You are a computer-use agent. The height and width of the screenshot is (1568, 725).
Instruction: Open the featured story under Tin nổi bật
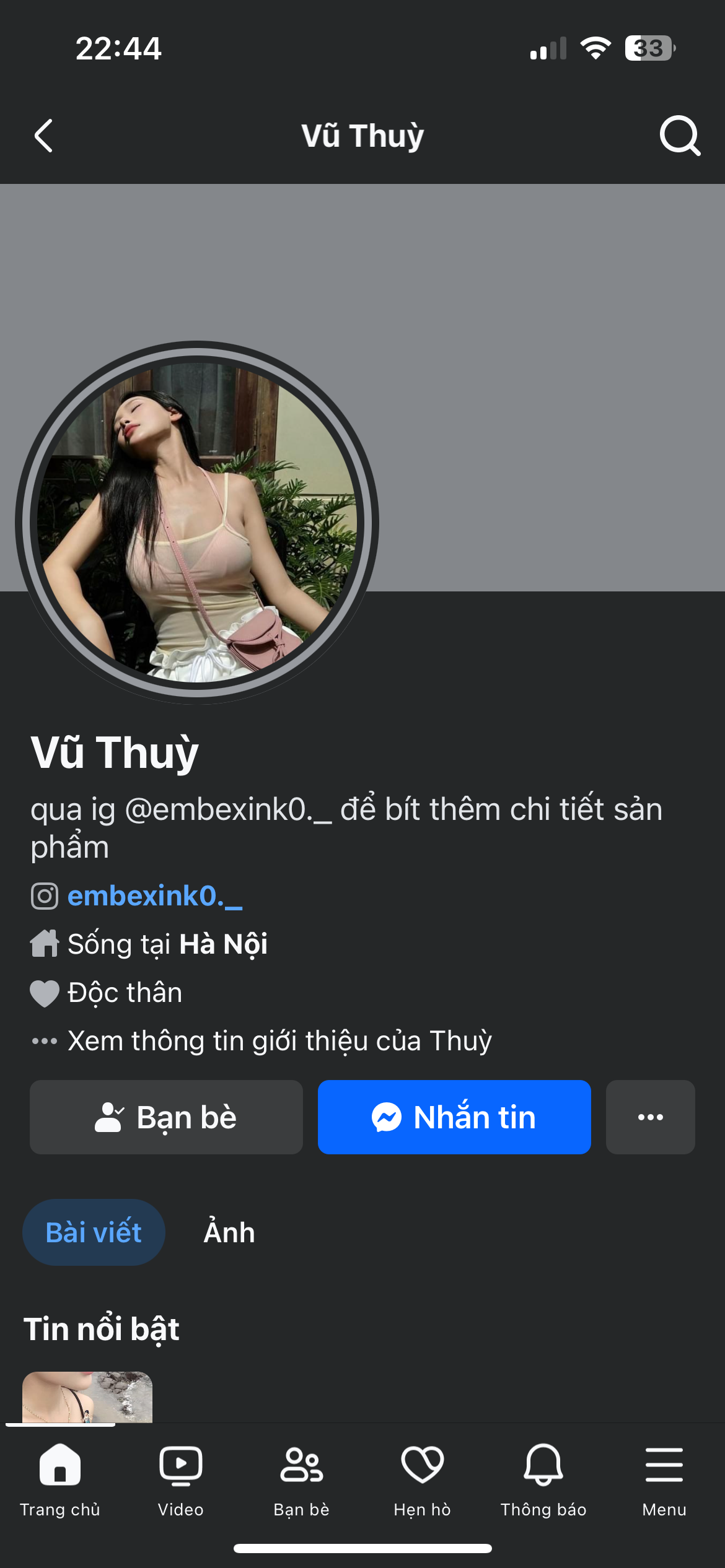87,1397
